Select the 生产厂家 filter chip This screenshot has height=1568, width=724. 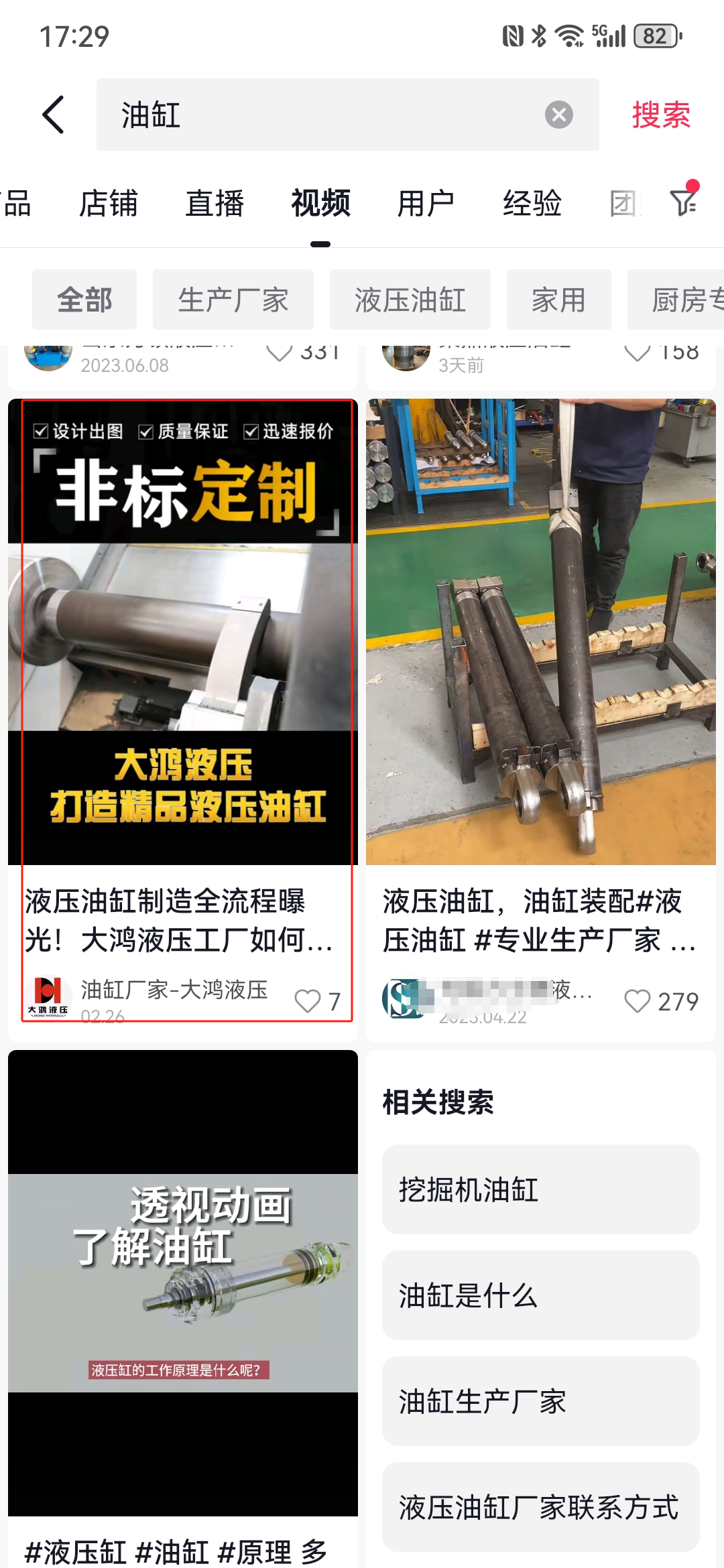tap(233, 300)
